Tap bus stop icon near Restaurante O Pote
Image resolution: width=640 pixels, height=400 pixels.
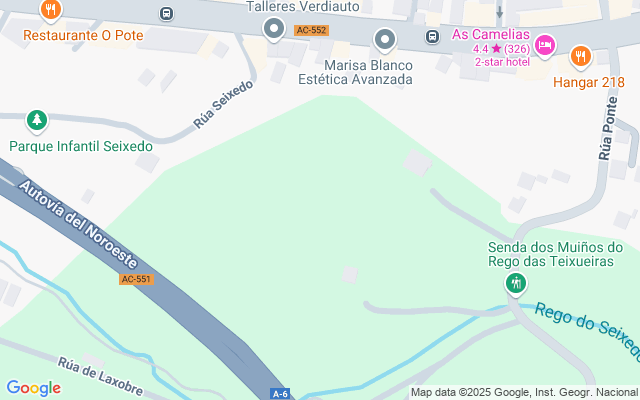click(x=166, y=14)
